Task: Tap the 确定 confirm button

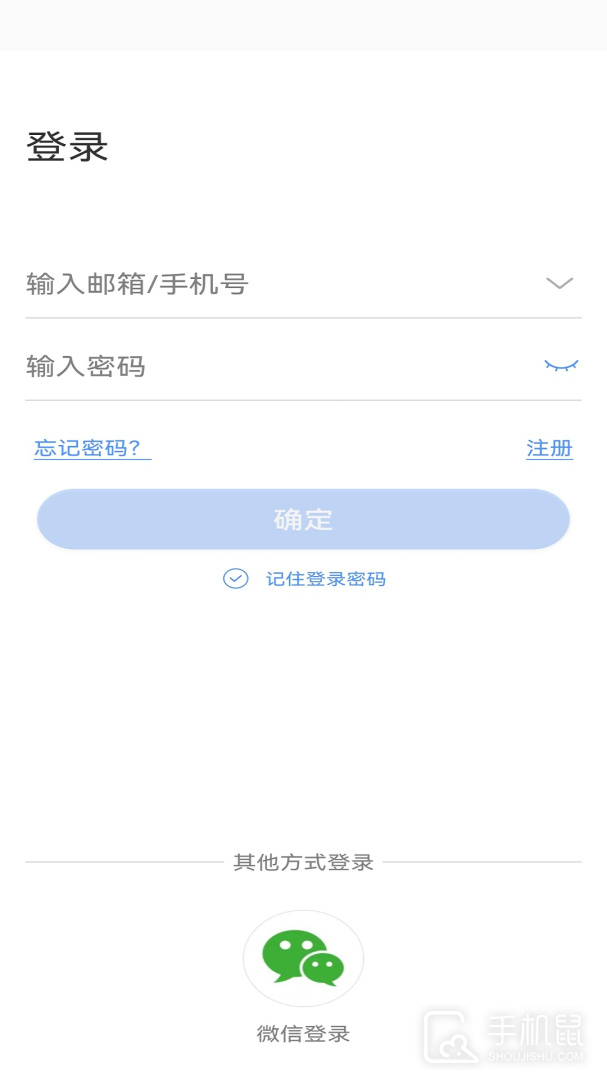Action: [303, 519]
